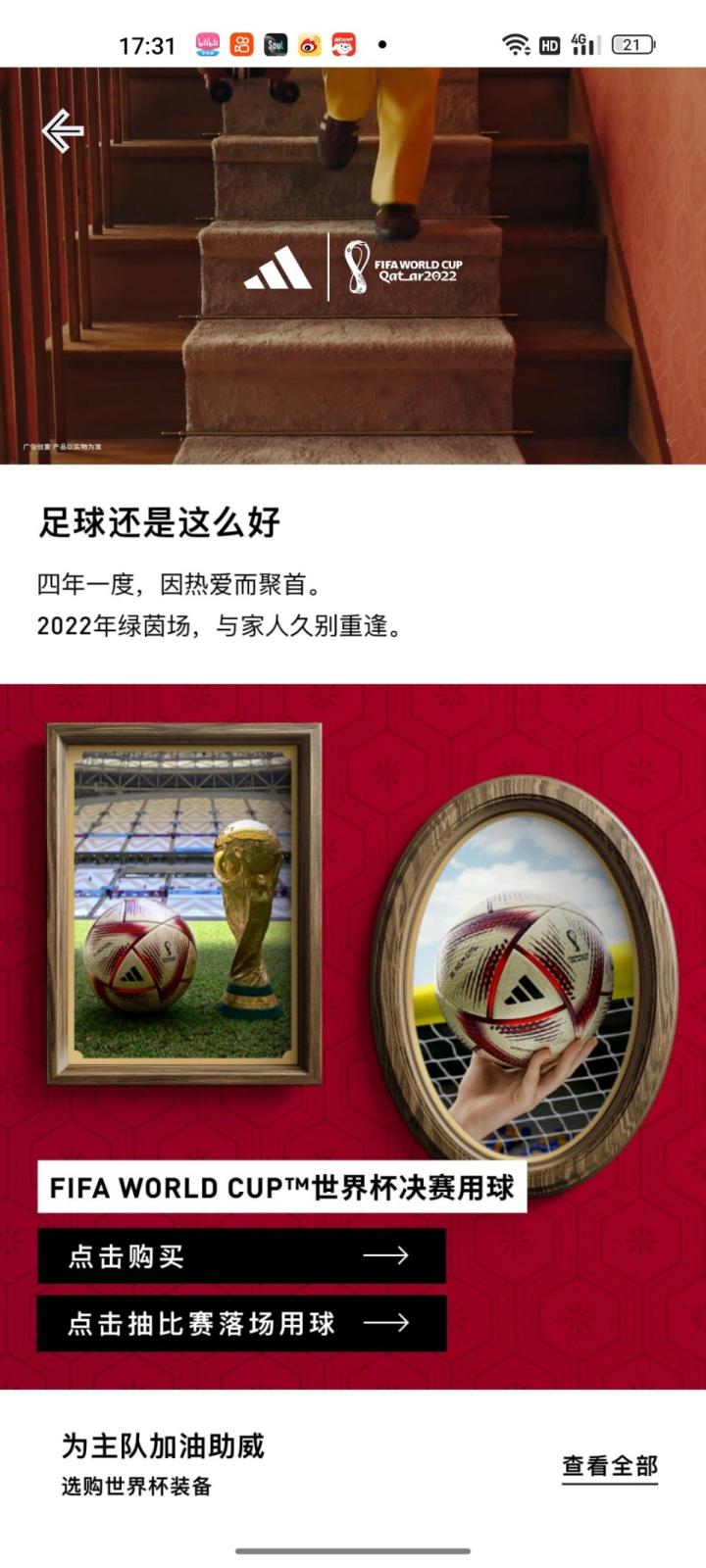The width and height of the screenshot is (706, 1568).
Task: Open 点击抽比赛落场用球 lottery draw
Action: (241, 1324)
